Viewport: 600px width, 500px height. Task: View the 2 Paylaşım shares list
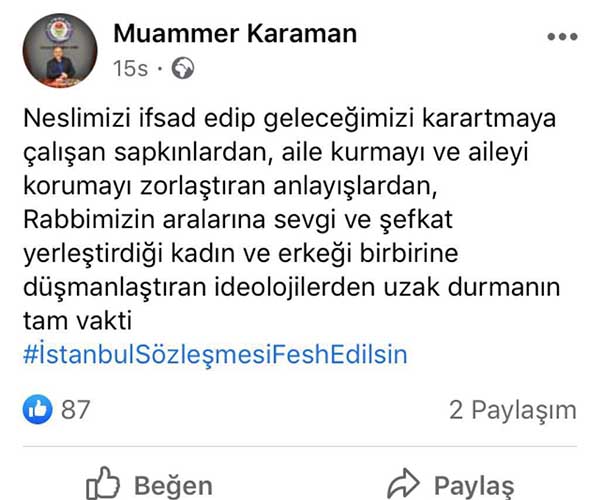pyautogui.click(x=512, y=410)
